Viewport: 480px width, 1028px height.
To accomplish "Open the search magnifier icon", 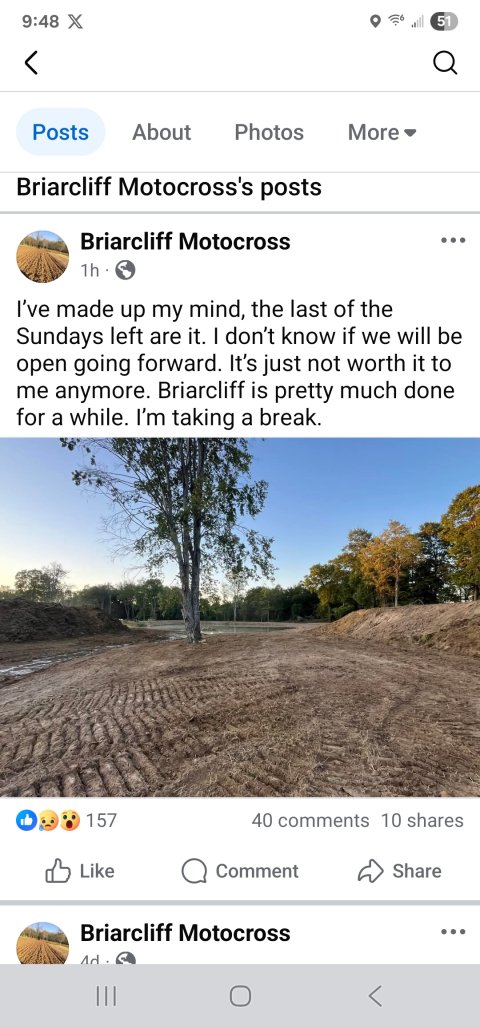I will (x=445, y=63).
